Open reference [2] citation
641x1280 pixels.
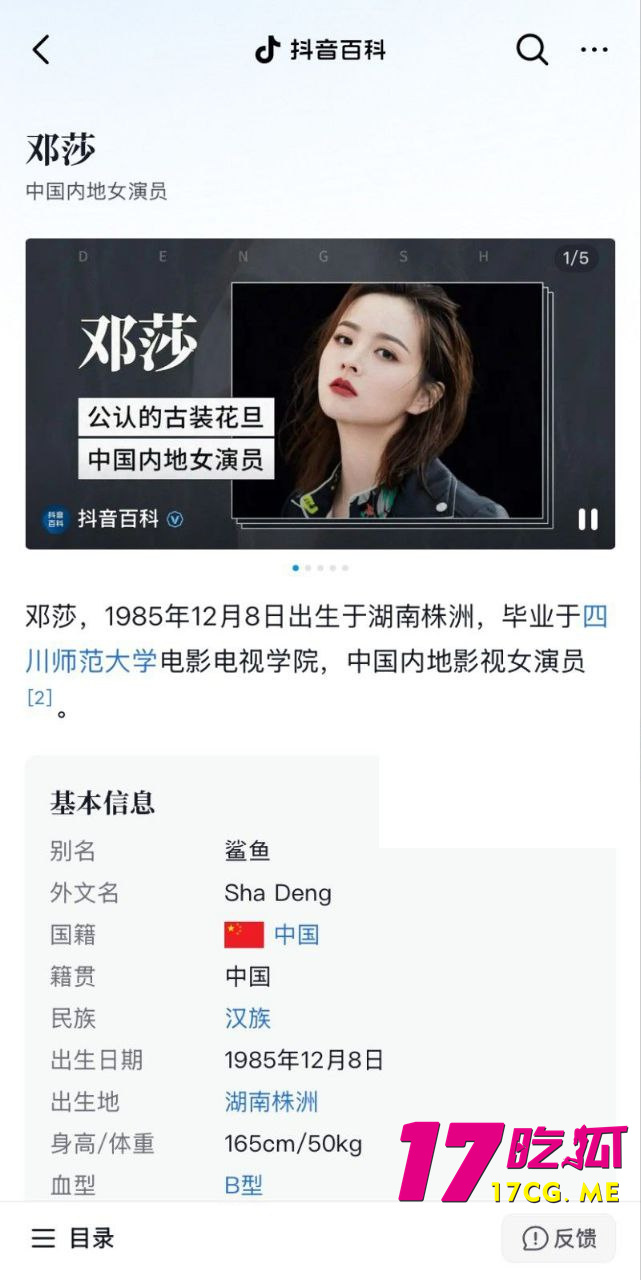(39, 699)
